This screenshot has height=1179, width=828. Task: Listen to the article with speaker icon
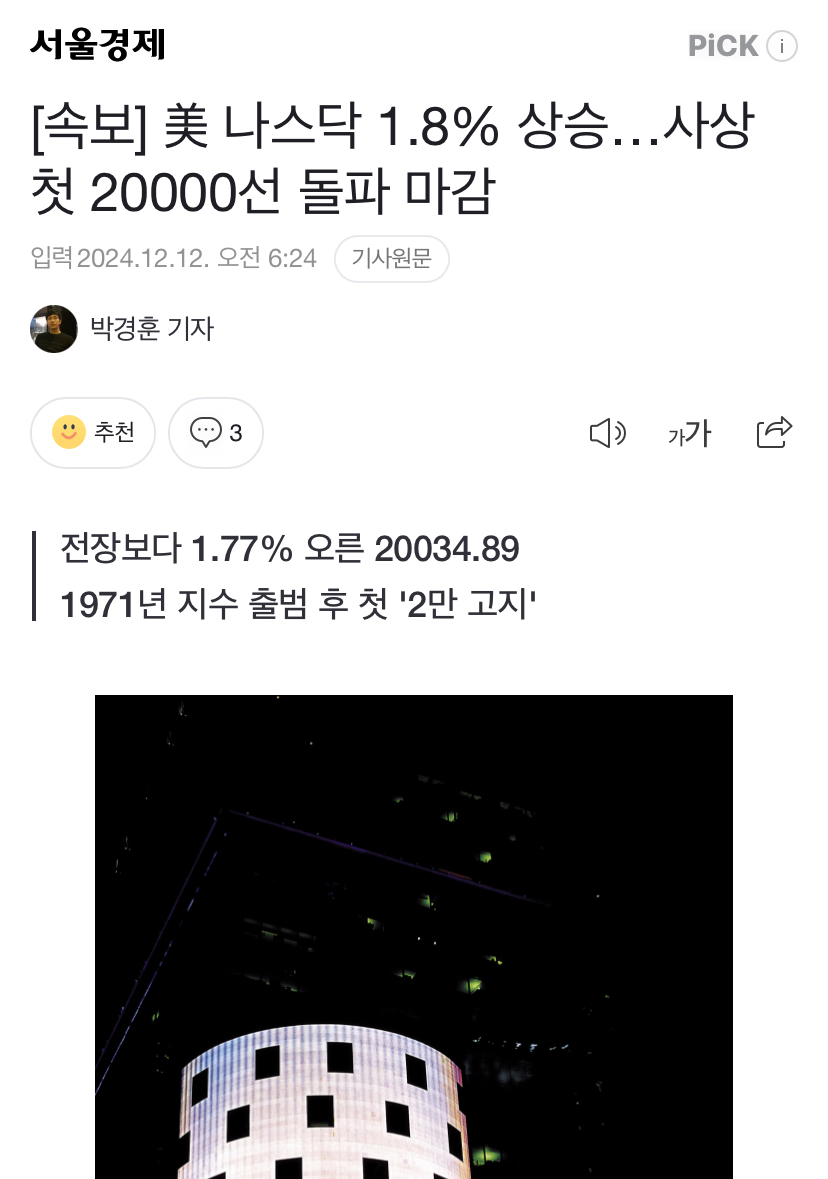[x=607, y=433]
